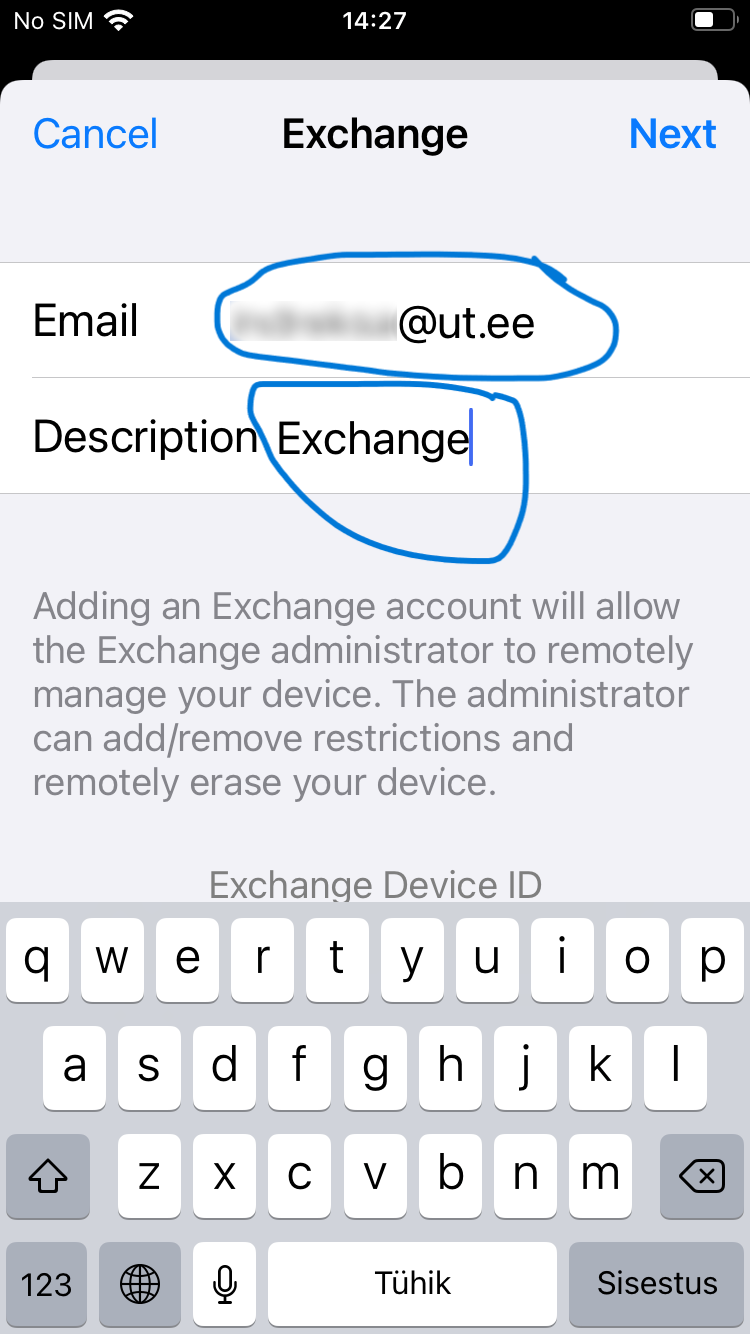The width and height of the screenshot is (750, 1334).
Task: Enable shift on the keyboard
Action: 48,1177
